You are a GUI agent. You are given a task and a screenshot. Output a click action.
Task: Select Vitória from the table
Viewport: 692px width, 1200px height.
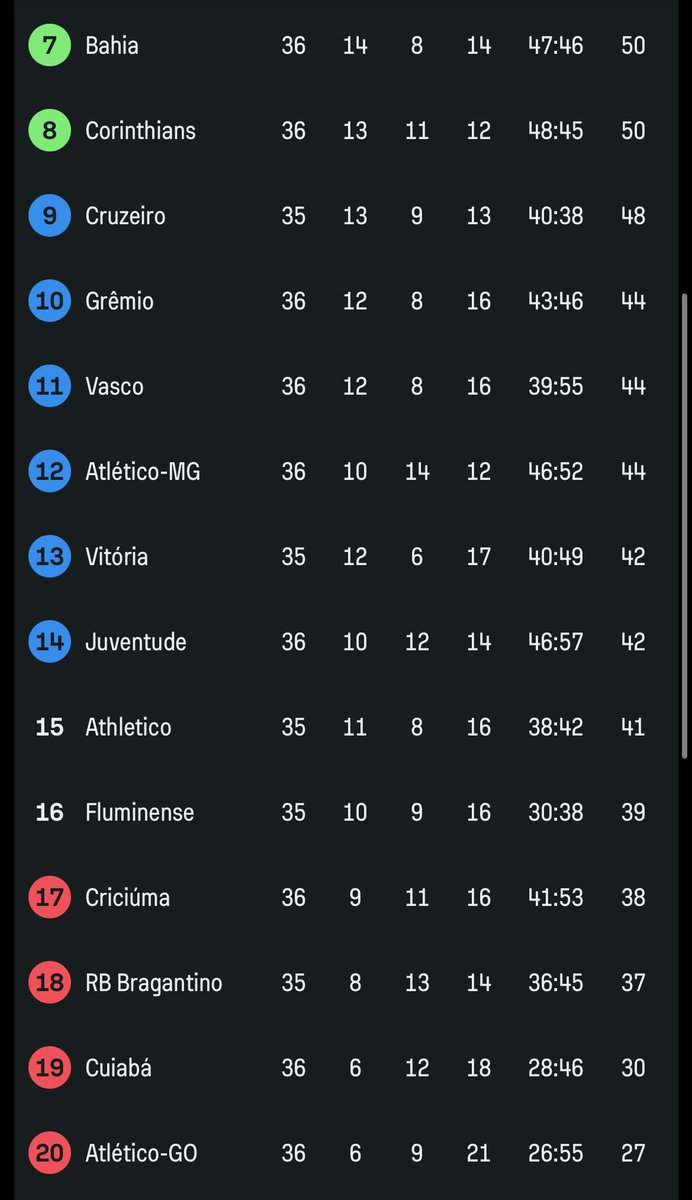point(117,557)
